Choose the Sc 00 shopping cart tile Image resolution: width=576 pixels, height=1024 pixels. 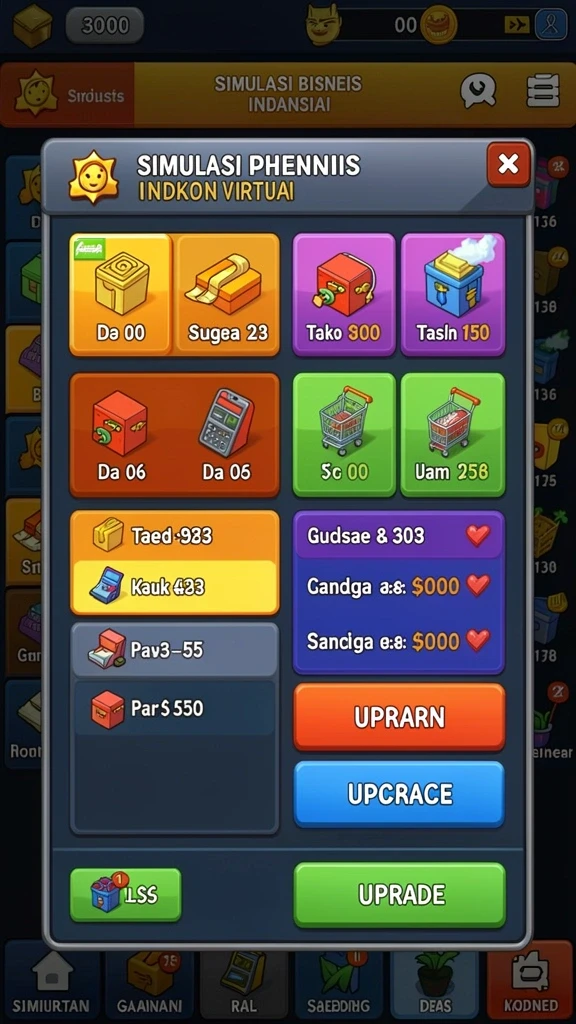coord(344,435)
